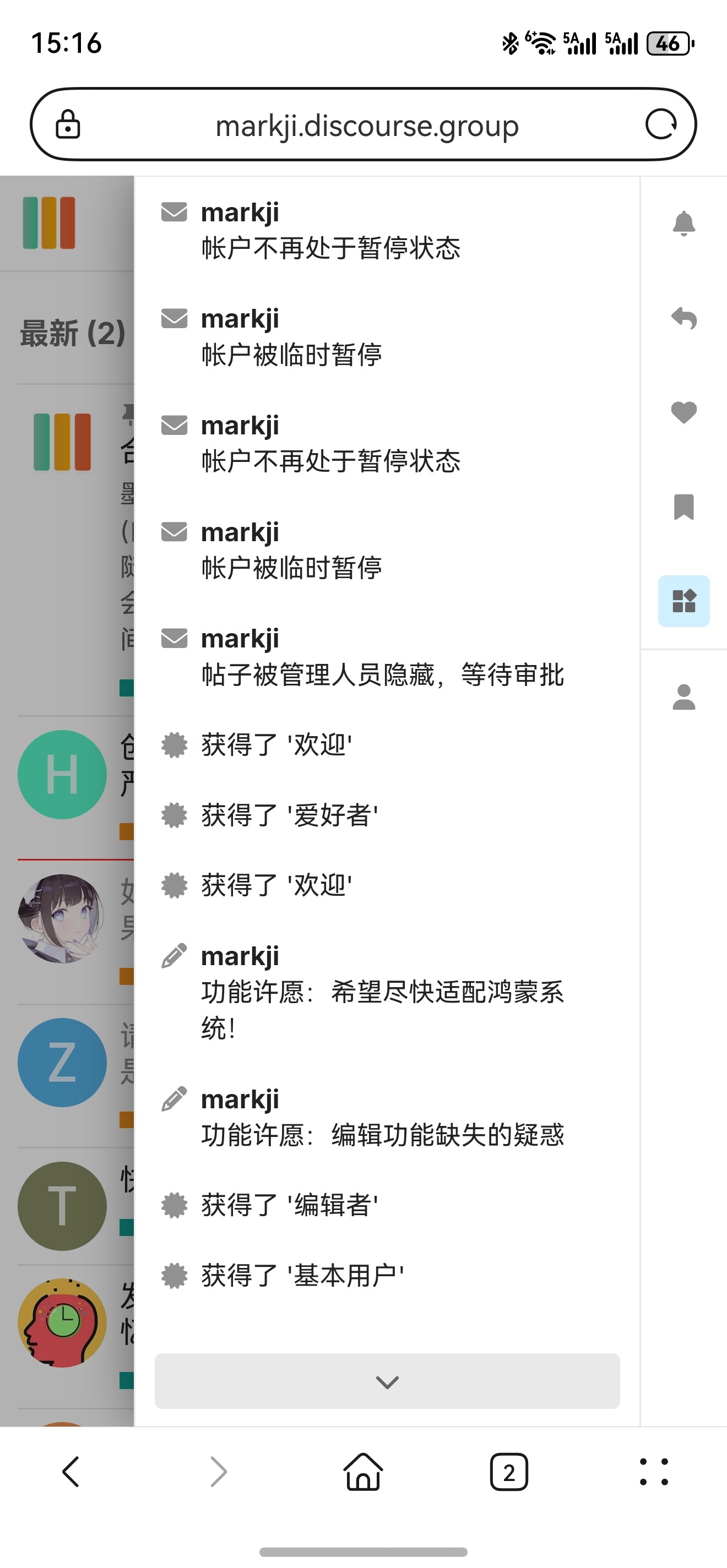Open the profile person tab
This screenshot has width=727, height=1568.
(683, 697)
